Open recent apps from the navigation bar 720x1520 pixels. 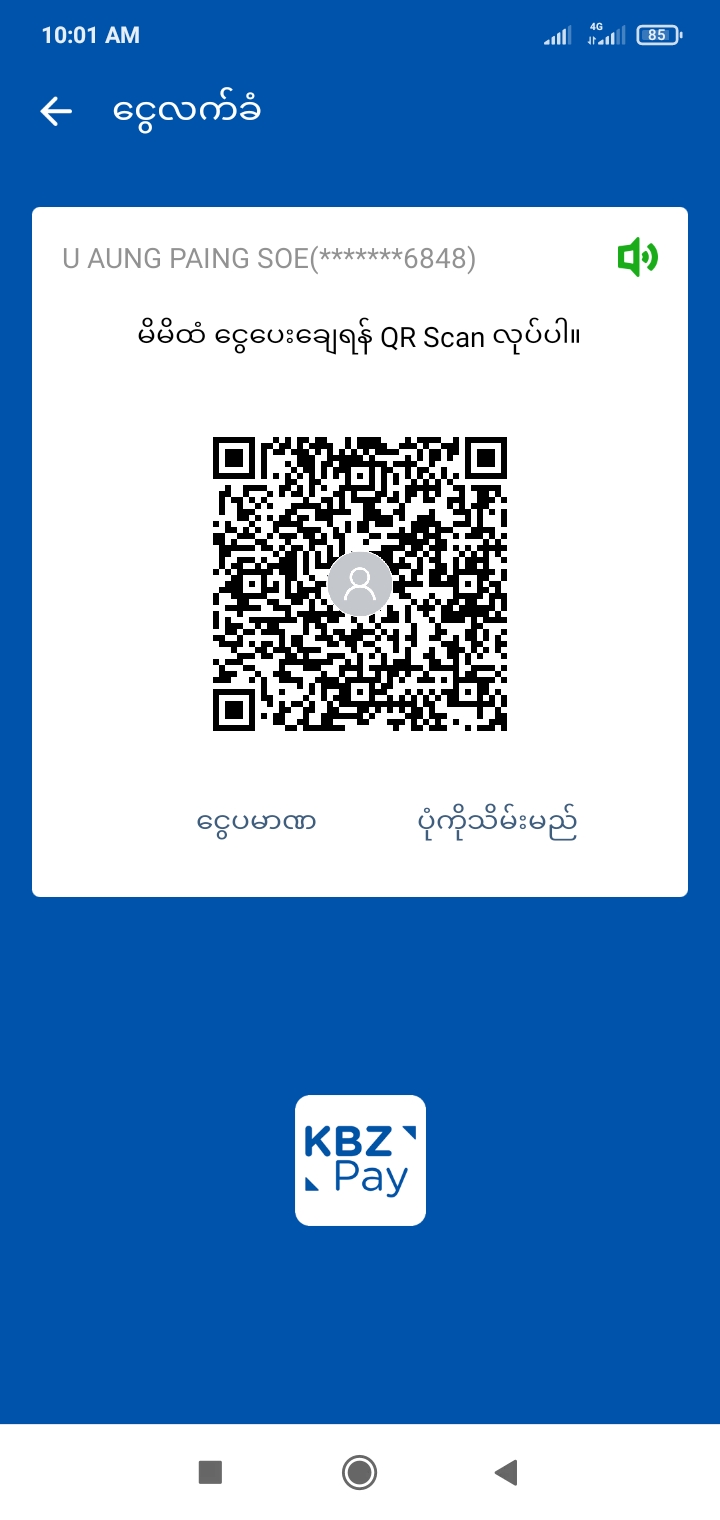pos(210,1472)
